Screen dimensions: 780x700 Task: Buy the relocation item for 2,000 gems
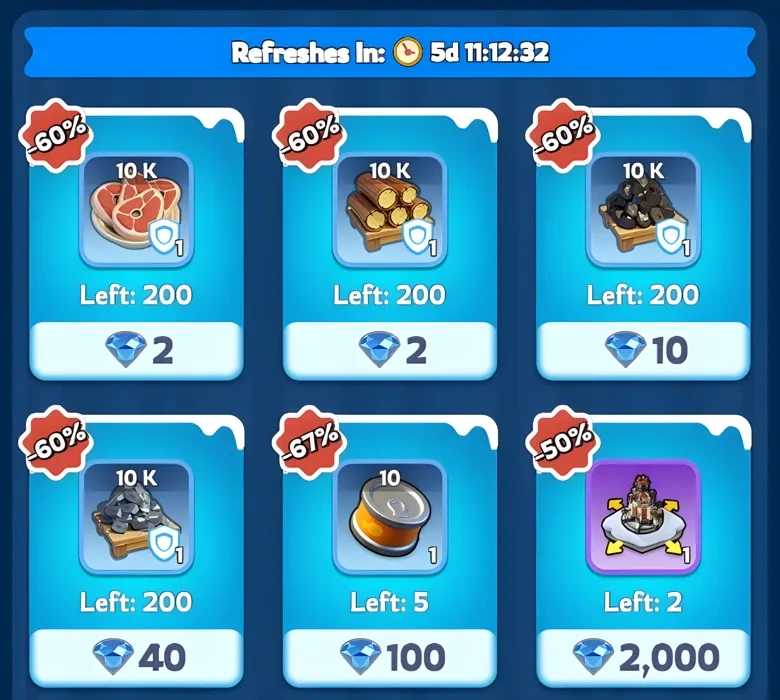click(x=645, y=657)
